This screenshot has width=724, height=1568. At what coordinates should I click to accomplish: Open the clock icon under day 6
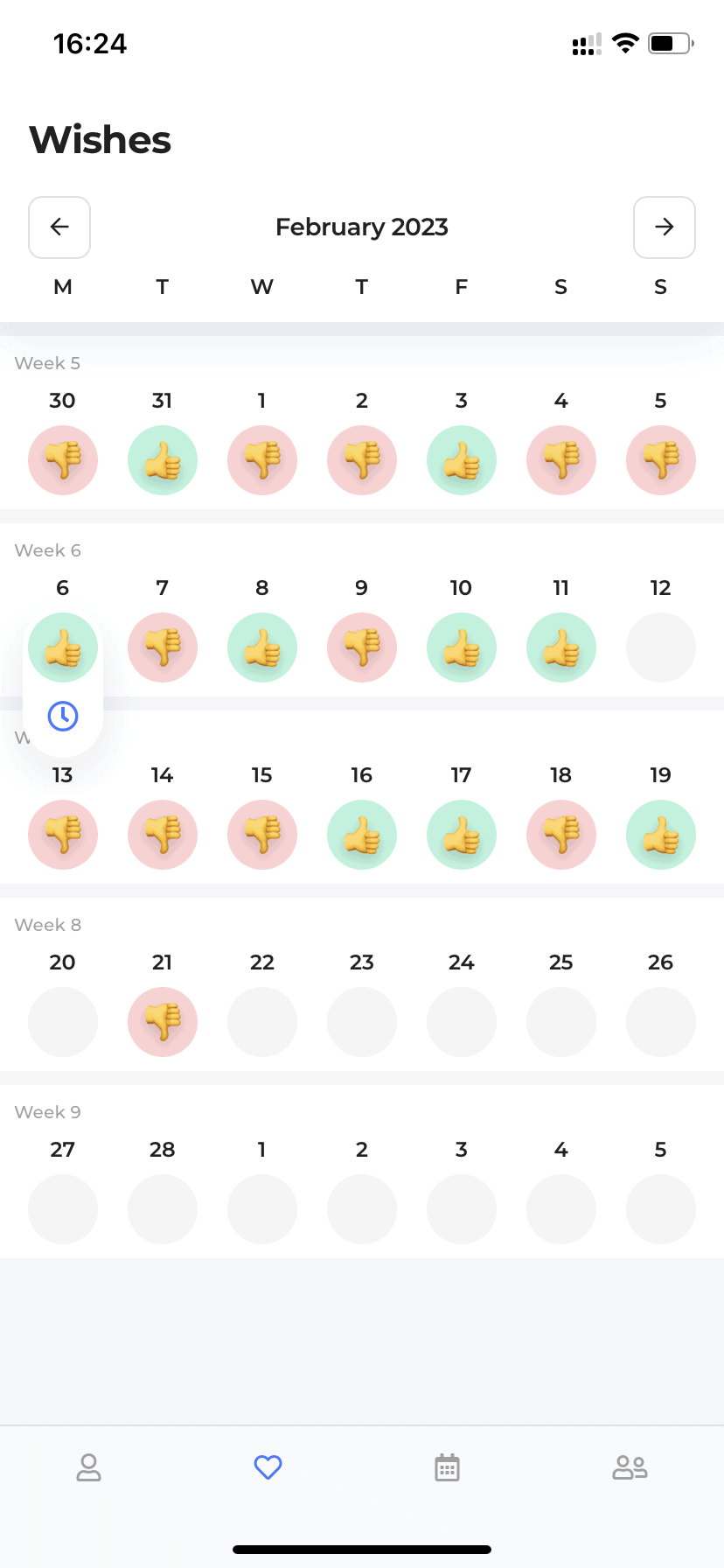(63, 716)
